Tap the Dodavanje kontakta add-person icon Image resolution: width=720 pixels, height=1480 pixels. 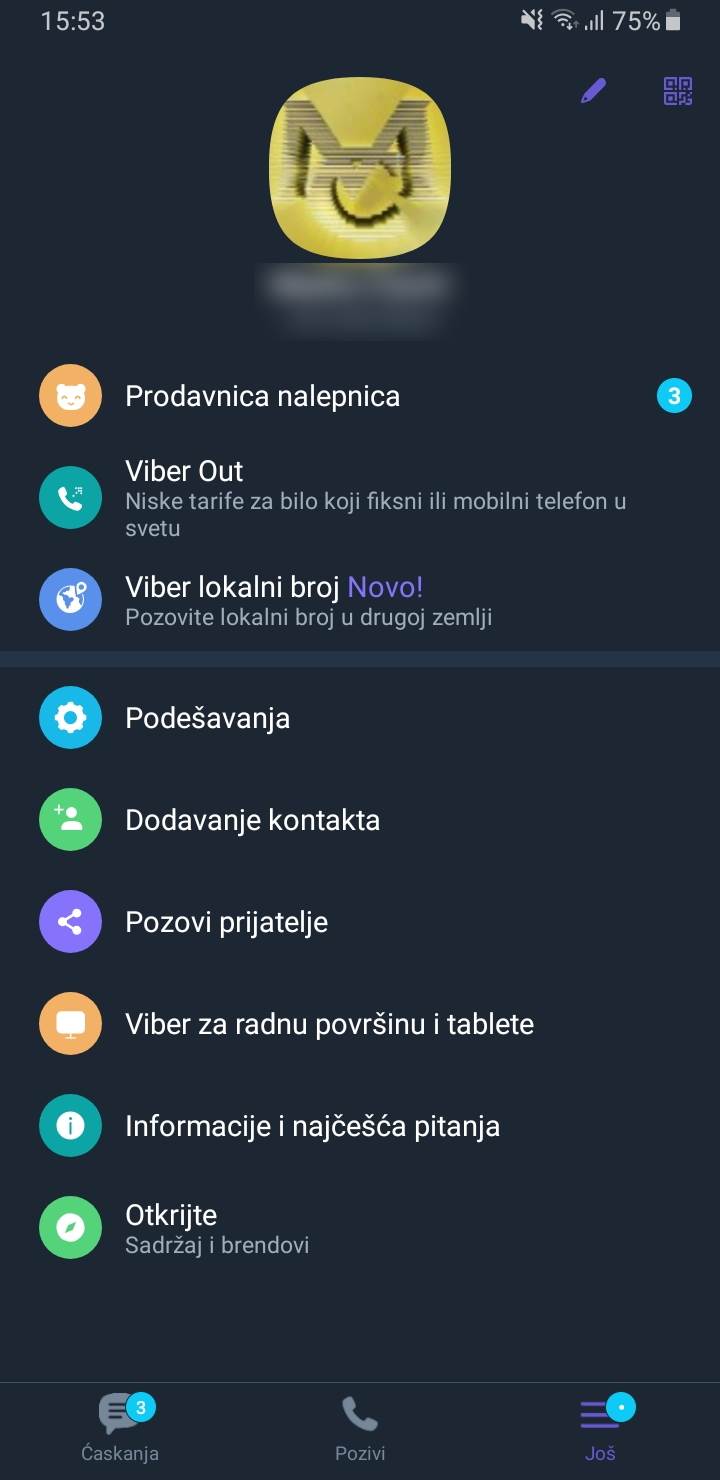tap(70, 819)
